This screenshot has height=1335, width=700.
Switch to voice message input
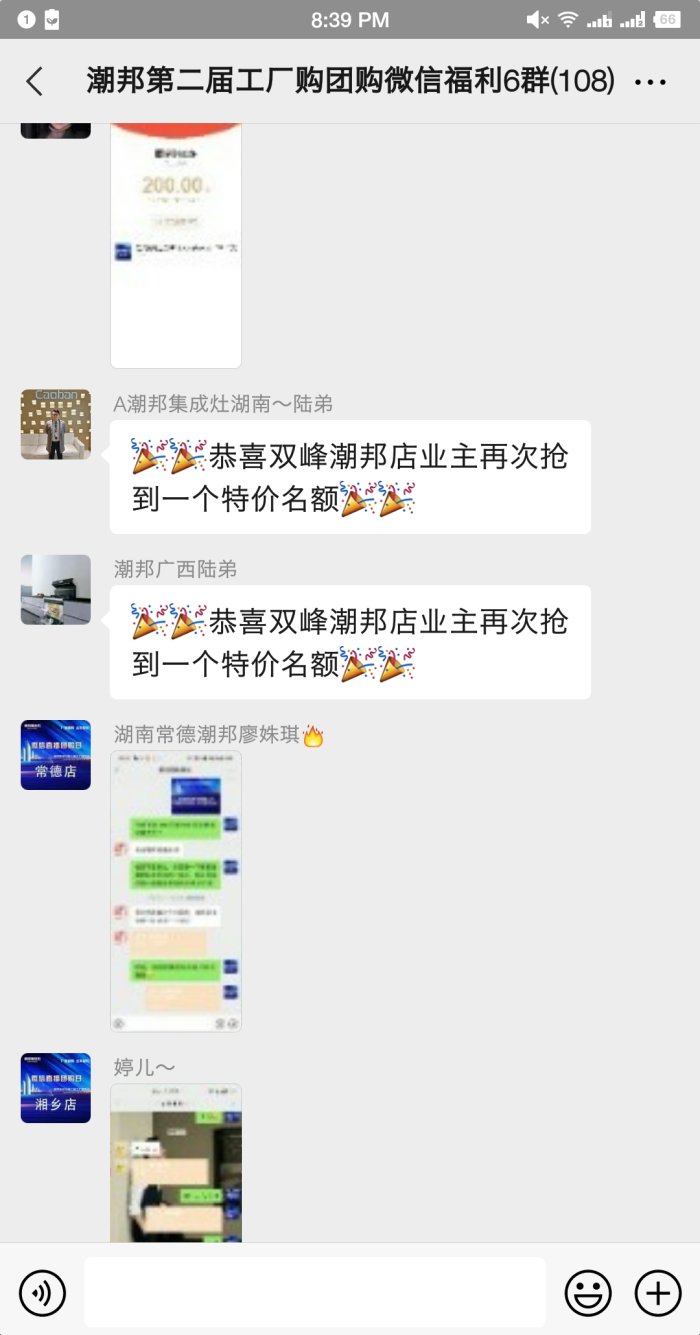pos(42,1294)
